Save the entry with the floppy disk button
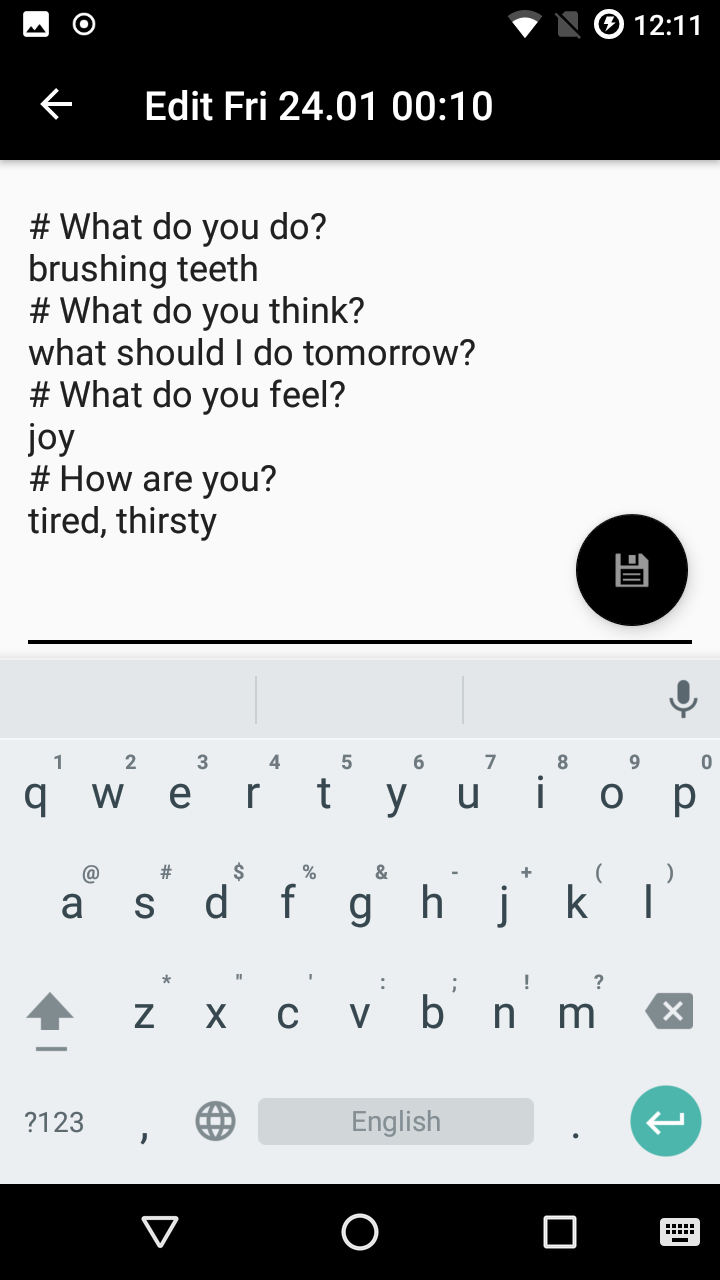Image resolution: width=720 pixels, height=1280 pixels. pyautogui.click(x=632, y=570)
